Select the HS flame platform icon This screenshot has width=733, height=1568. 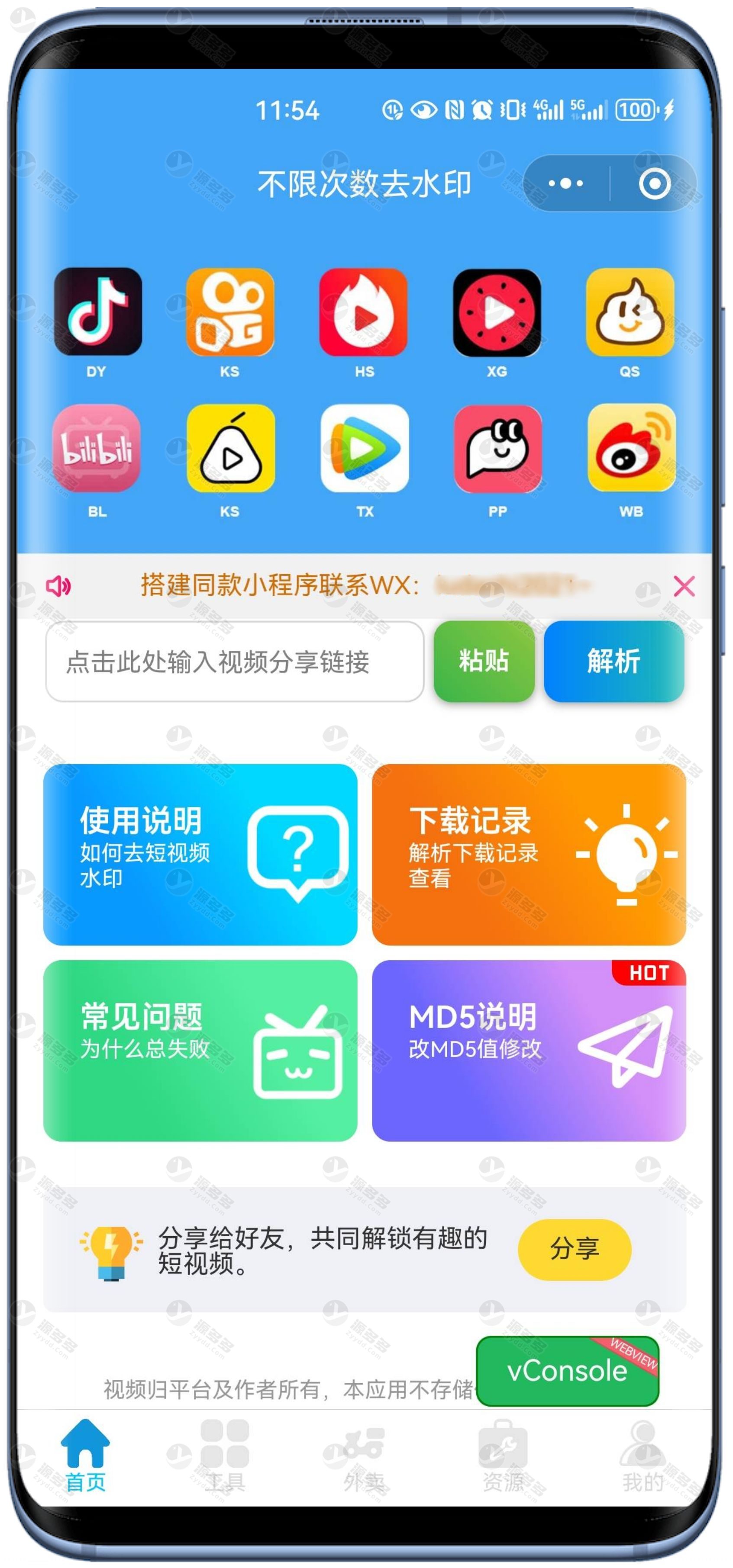pos(364,312)
